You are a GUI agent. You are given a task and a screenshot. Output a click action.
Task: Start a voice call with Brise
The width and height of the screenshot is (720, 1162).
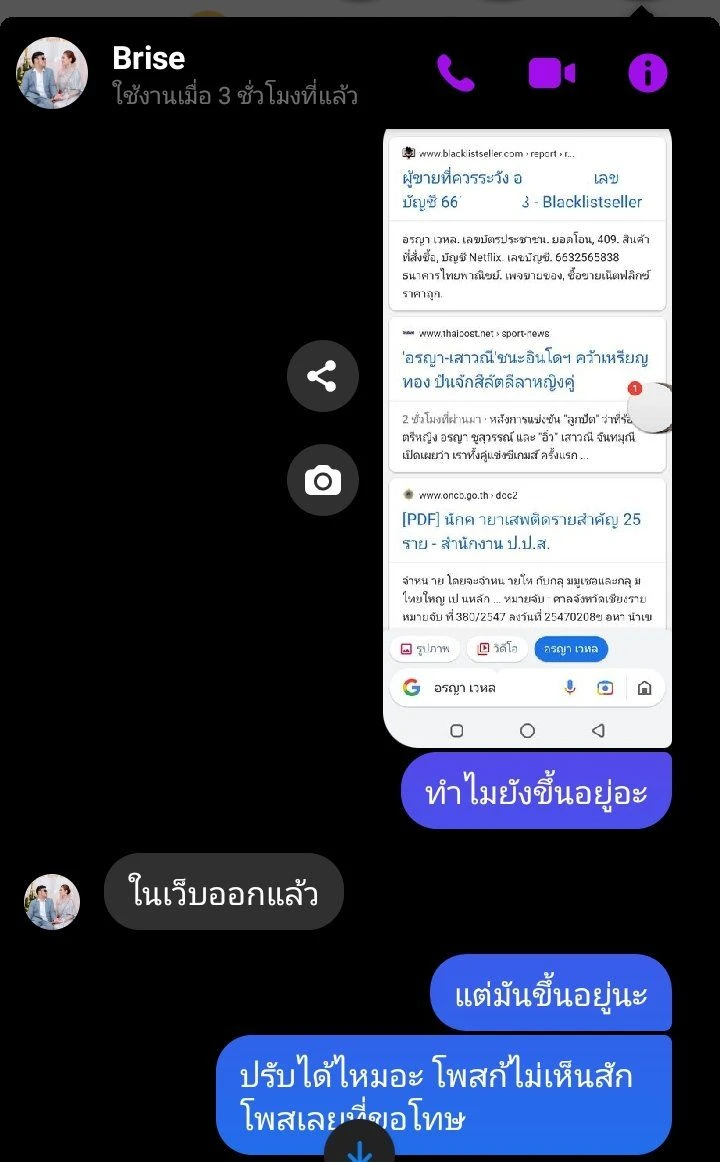pos(455,73)
